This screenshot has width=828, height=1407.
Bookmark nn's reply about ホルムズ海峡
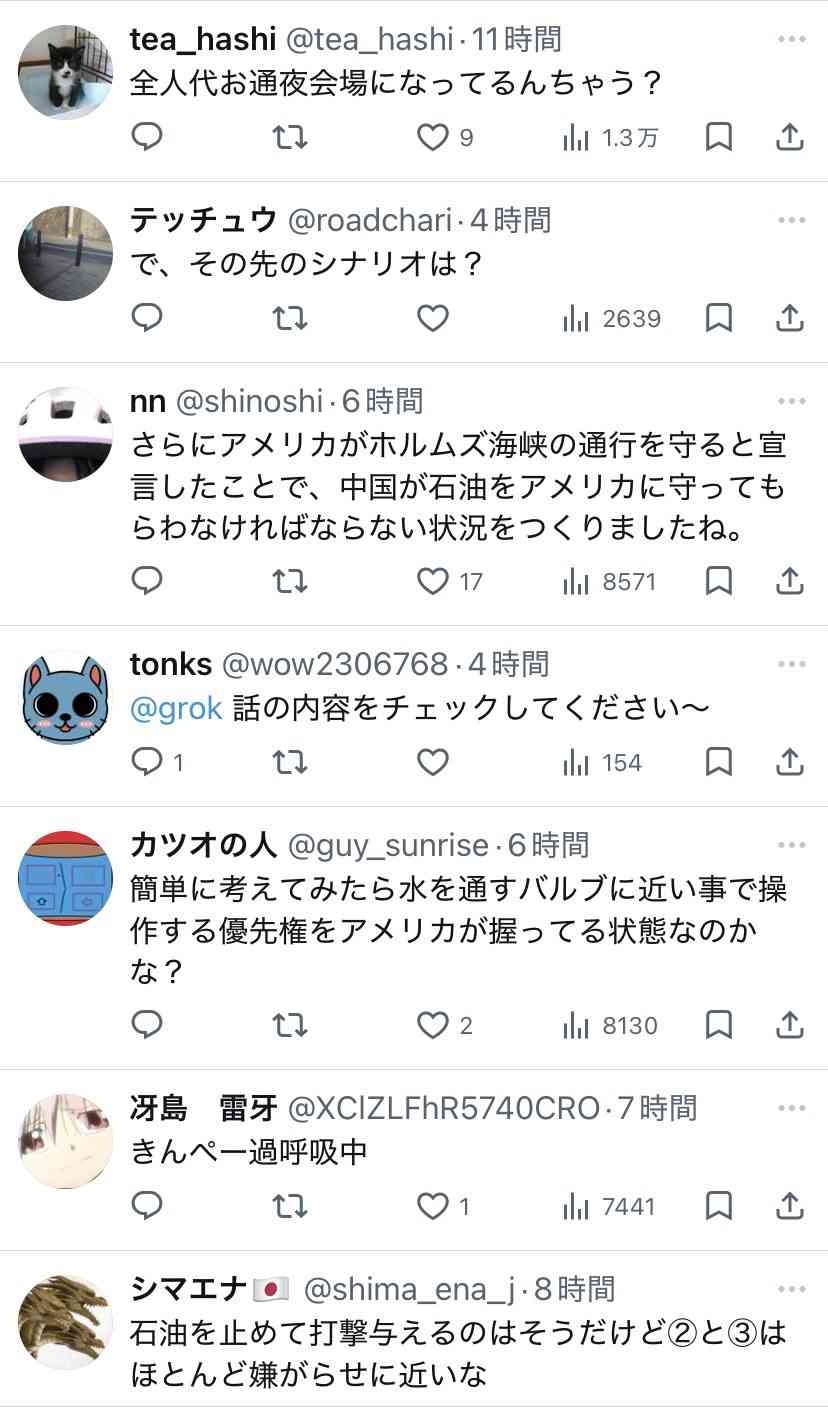(x=718, y=580)
